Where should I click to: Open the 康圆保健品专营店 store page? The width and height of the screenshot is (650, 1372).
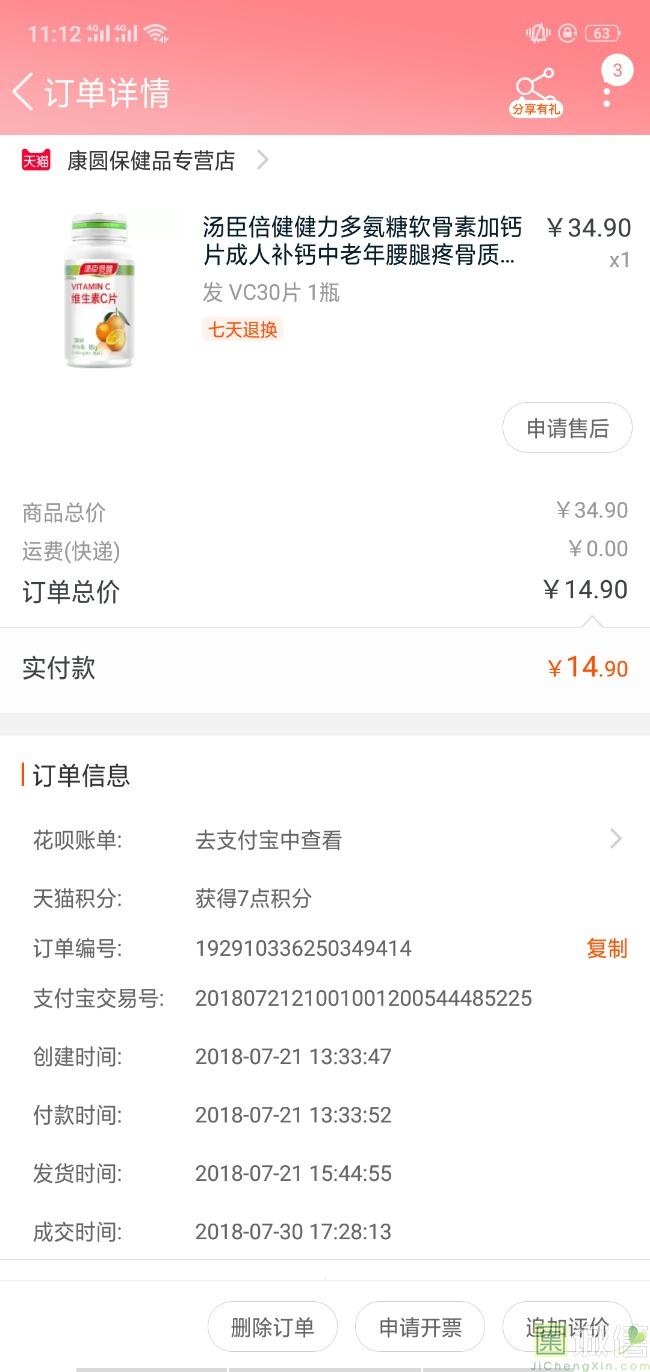pyautogui.click(x=150, y=160)
